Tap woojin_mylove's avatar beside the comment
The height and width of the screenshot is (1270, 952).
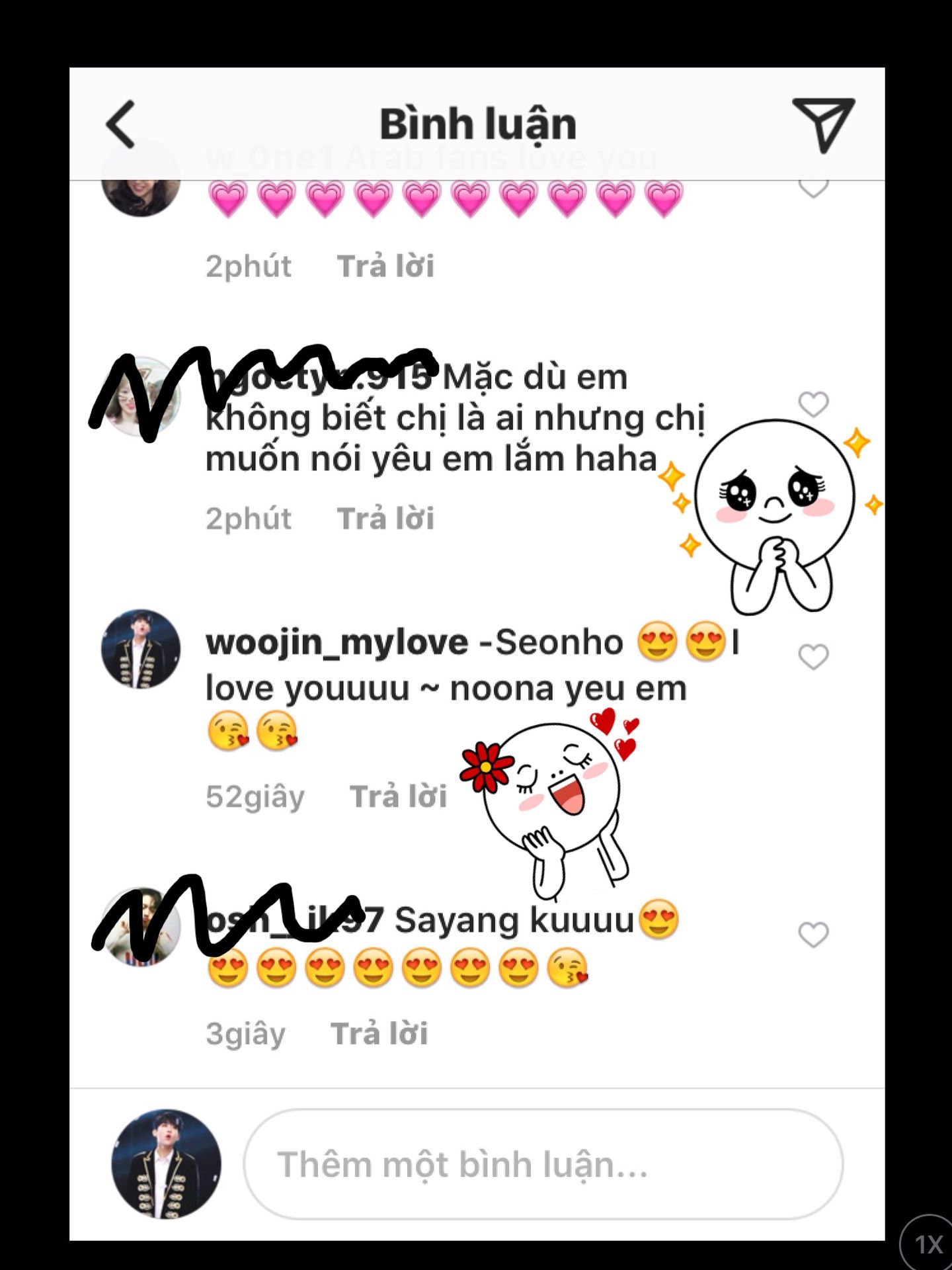pos(141,649)
